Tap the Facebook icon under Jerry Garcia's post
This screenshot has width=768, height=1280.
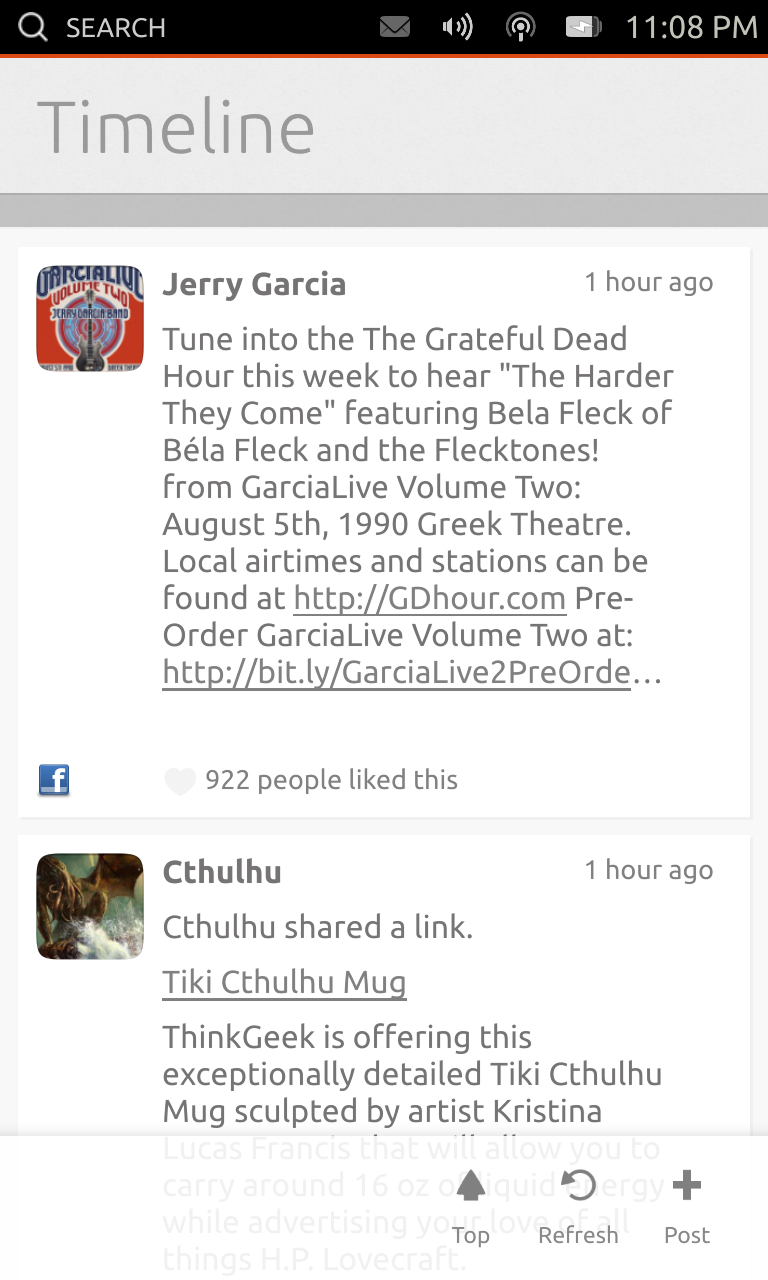tap(54, 780)
